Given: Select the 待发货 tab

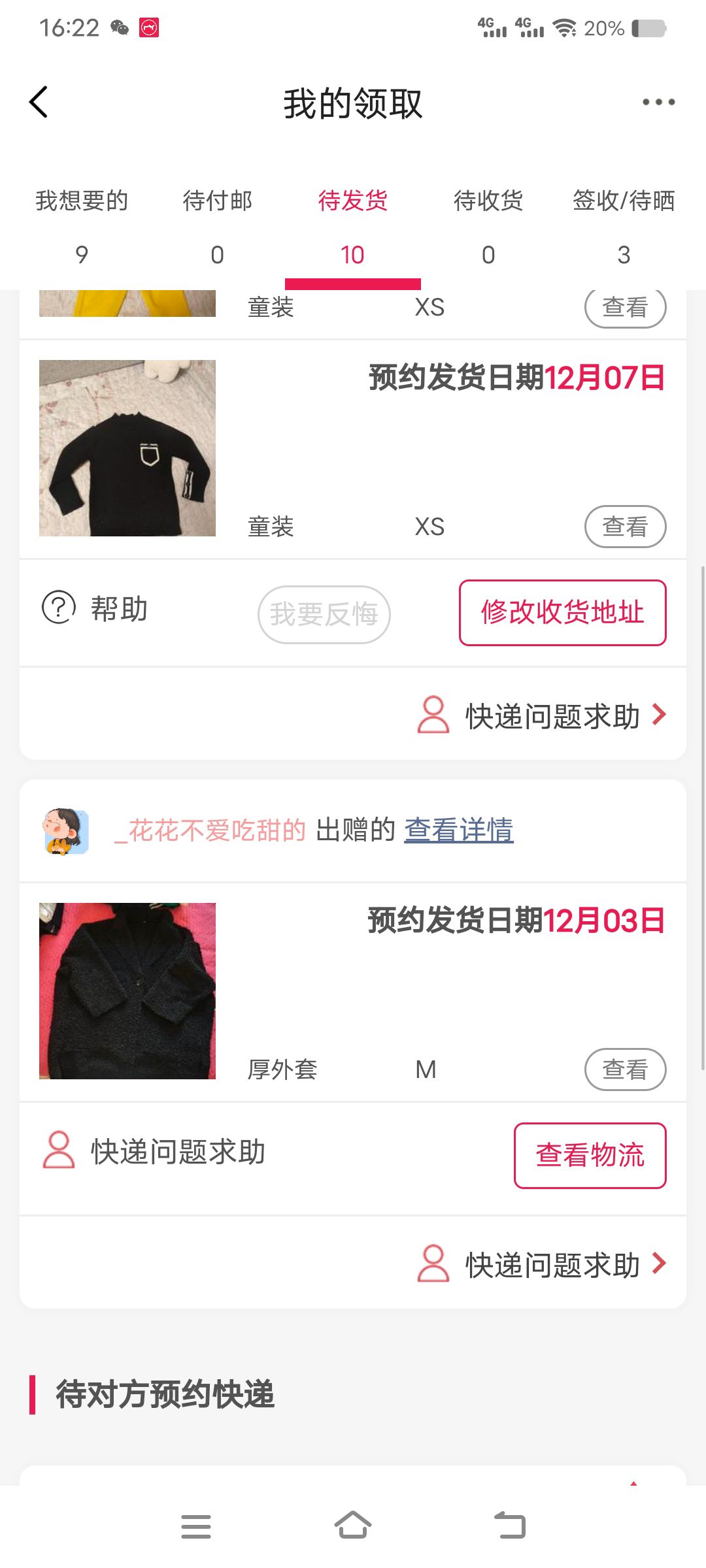Looking at the screenshot, I should coord(353,225).
